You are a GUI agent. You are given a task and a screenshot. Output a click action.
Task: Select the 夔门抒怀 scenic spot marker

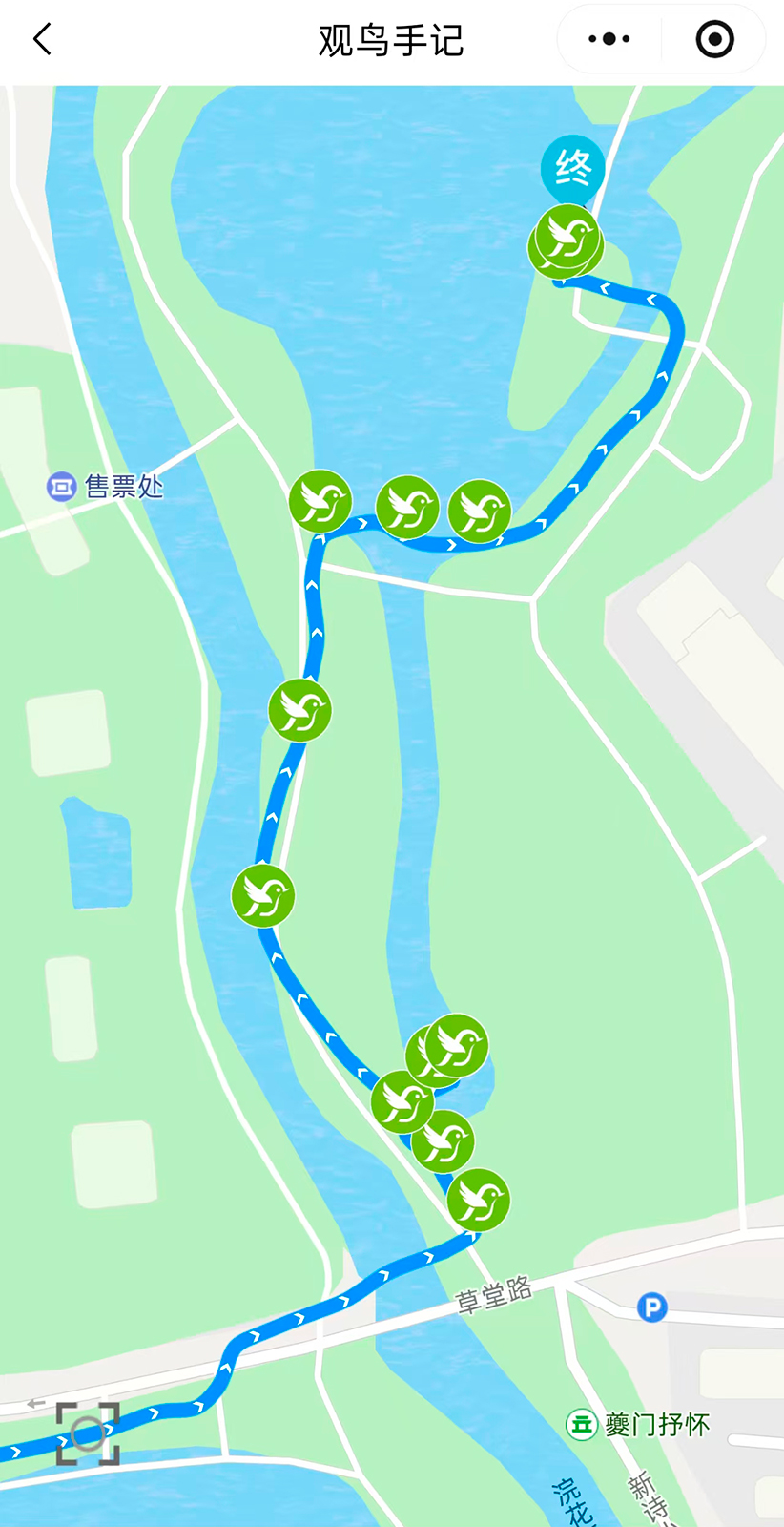point(581,1425)
